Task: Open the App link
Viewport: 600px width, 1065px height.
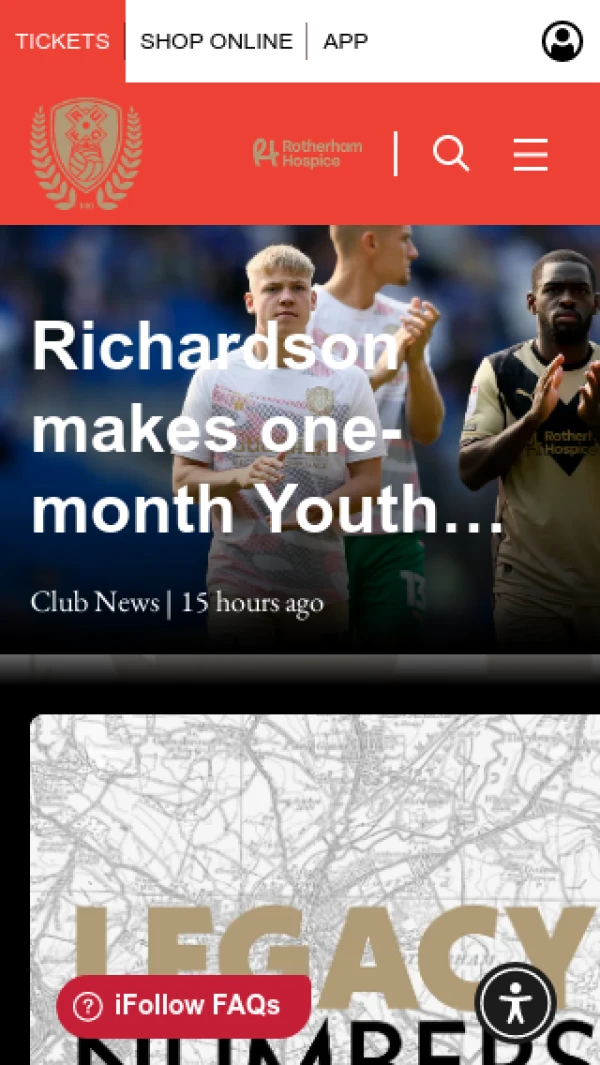Action: pyautogui.click(x=345, y=41)
